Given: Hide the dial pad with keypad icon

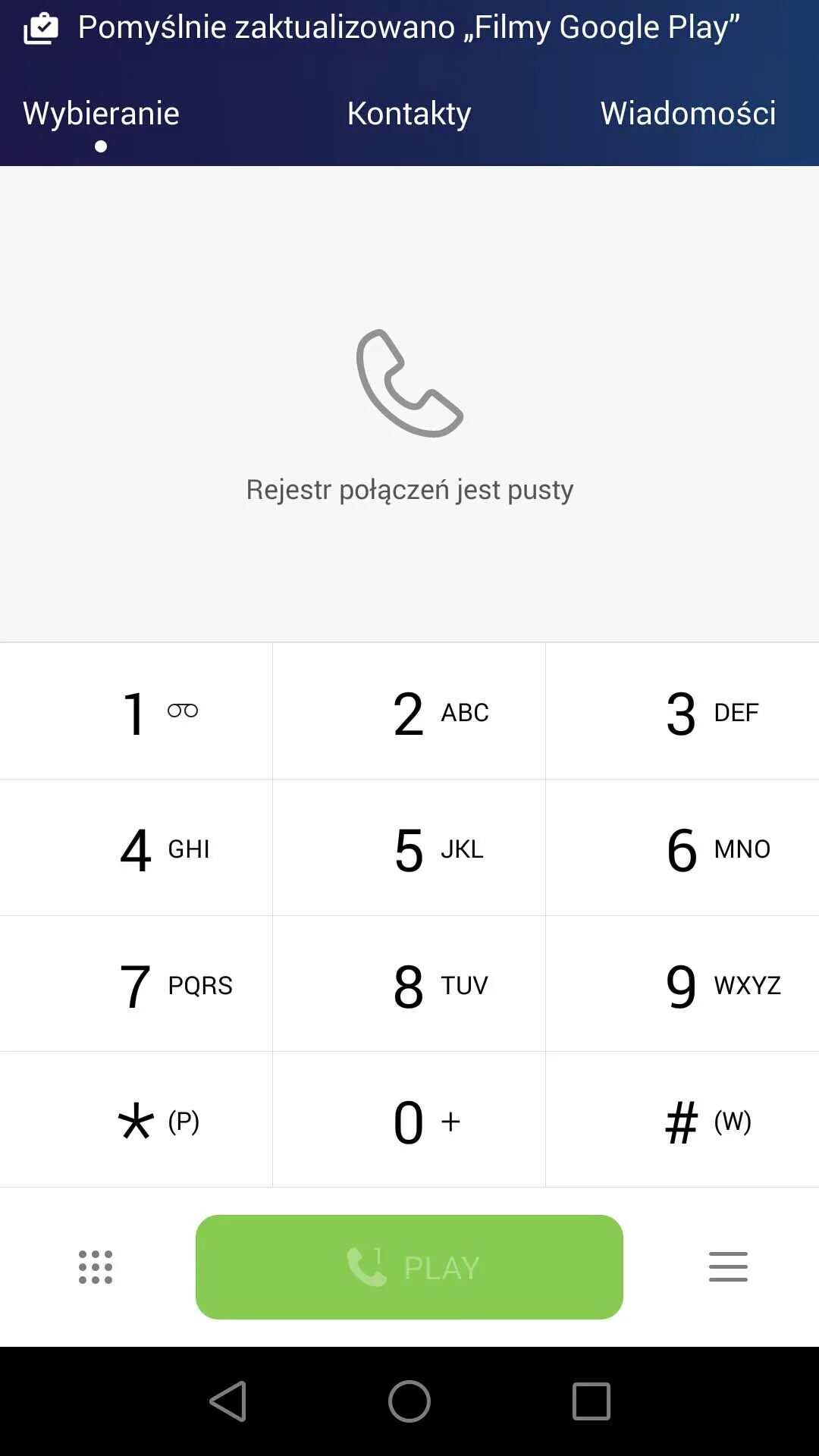Looking at the screenshot, I should point(96,1267).
